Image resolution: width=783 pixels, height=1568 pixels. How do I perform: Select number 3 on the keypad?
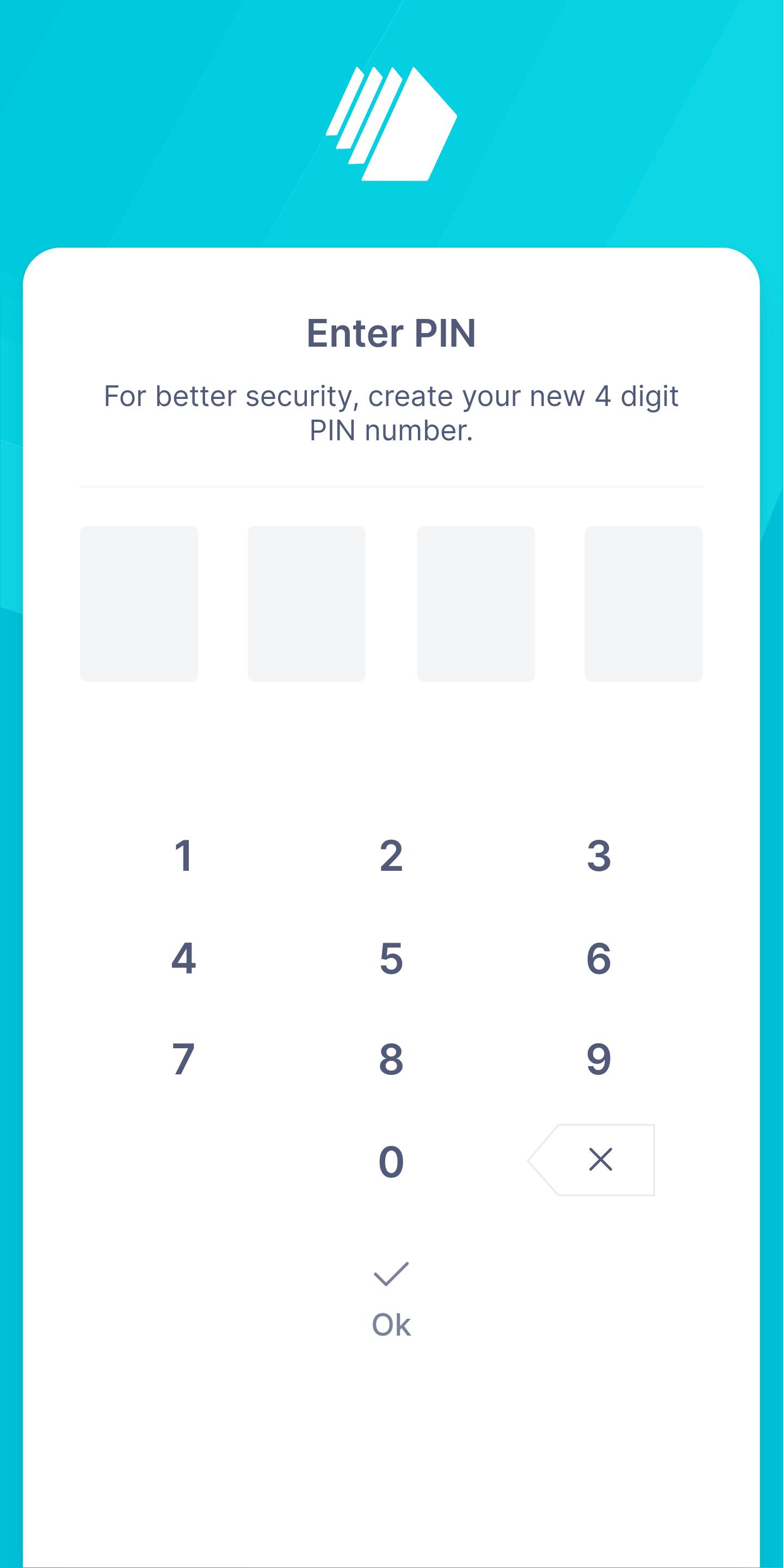(599, 856)
